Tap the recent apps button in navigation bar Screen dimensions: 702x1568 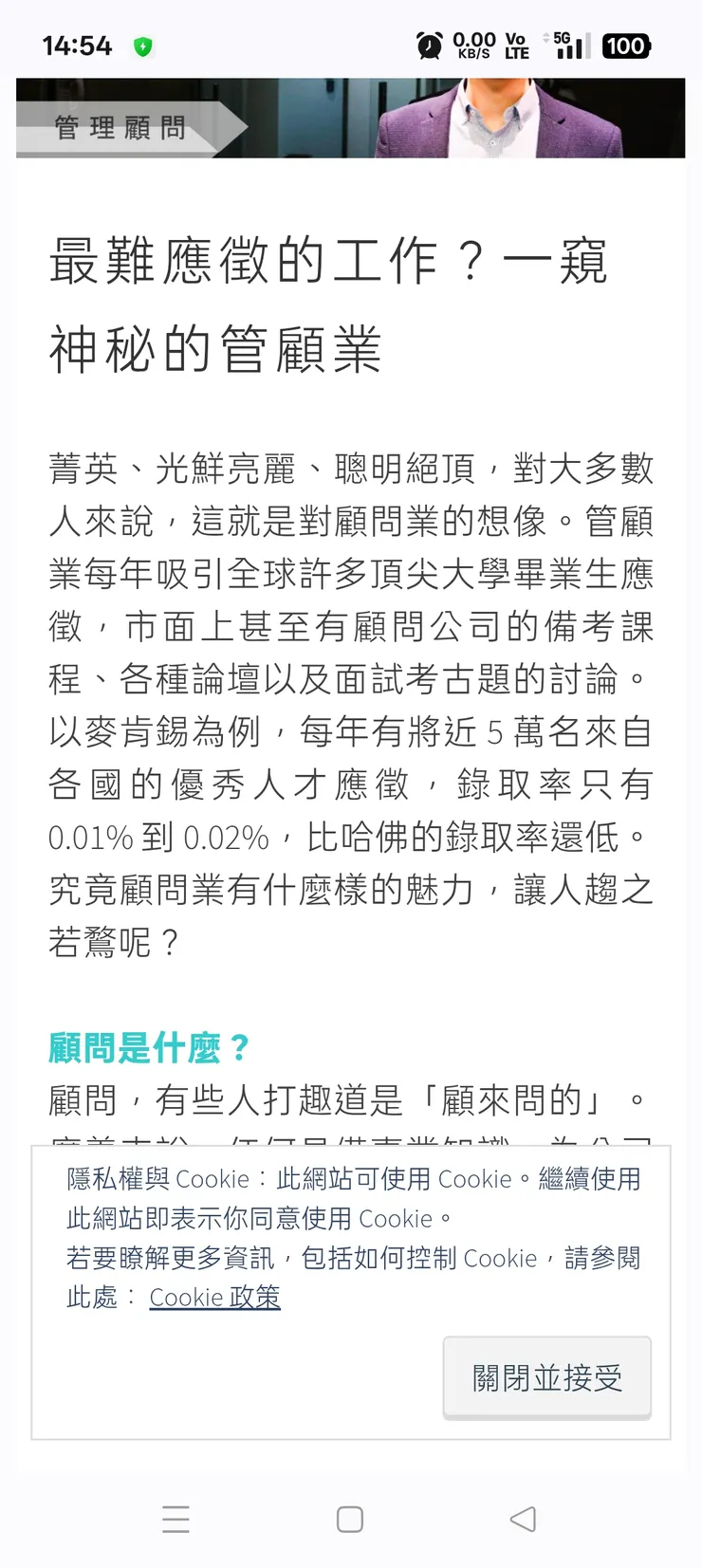coord(175,1520)
